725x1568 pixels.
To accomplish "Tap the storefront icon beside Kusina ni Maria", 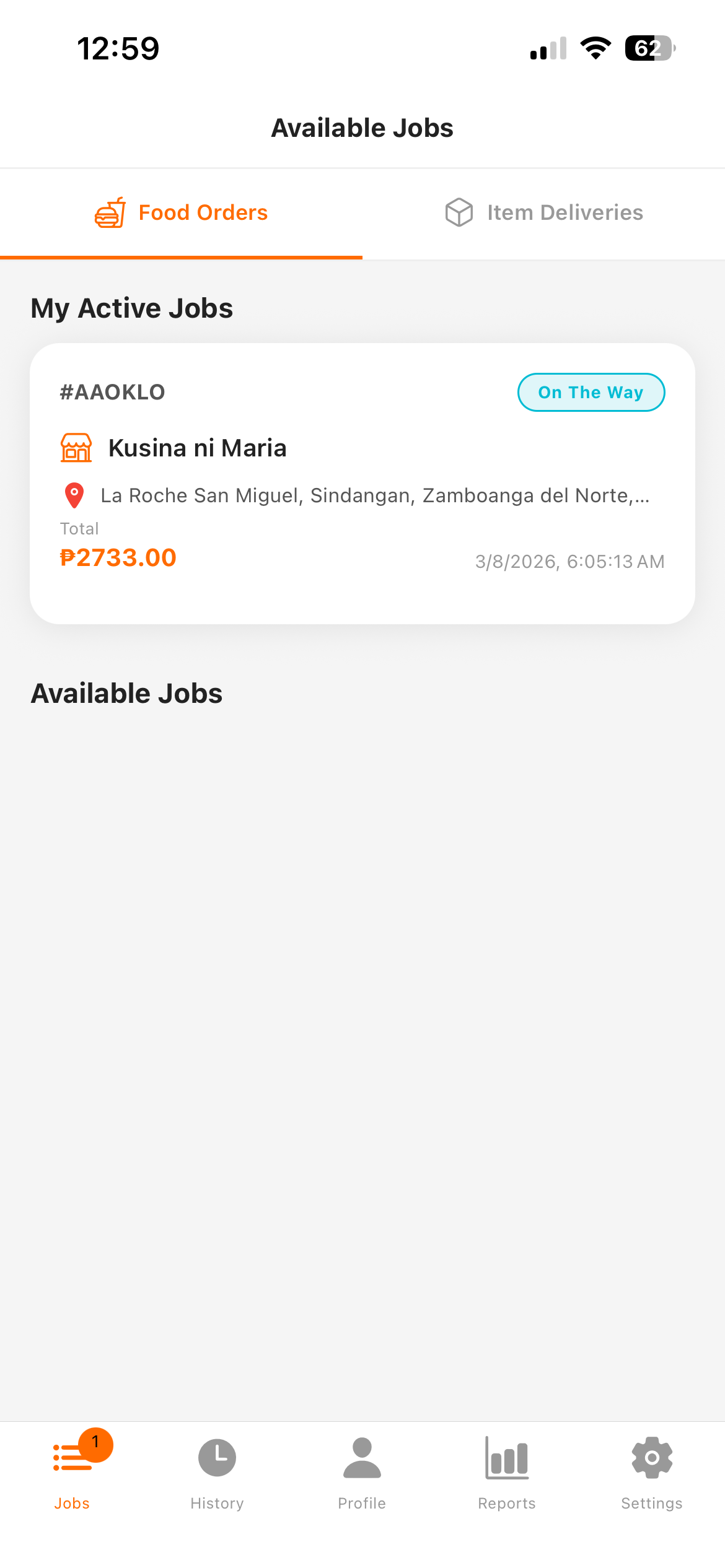I will point(76,447).
